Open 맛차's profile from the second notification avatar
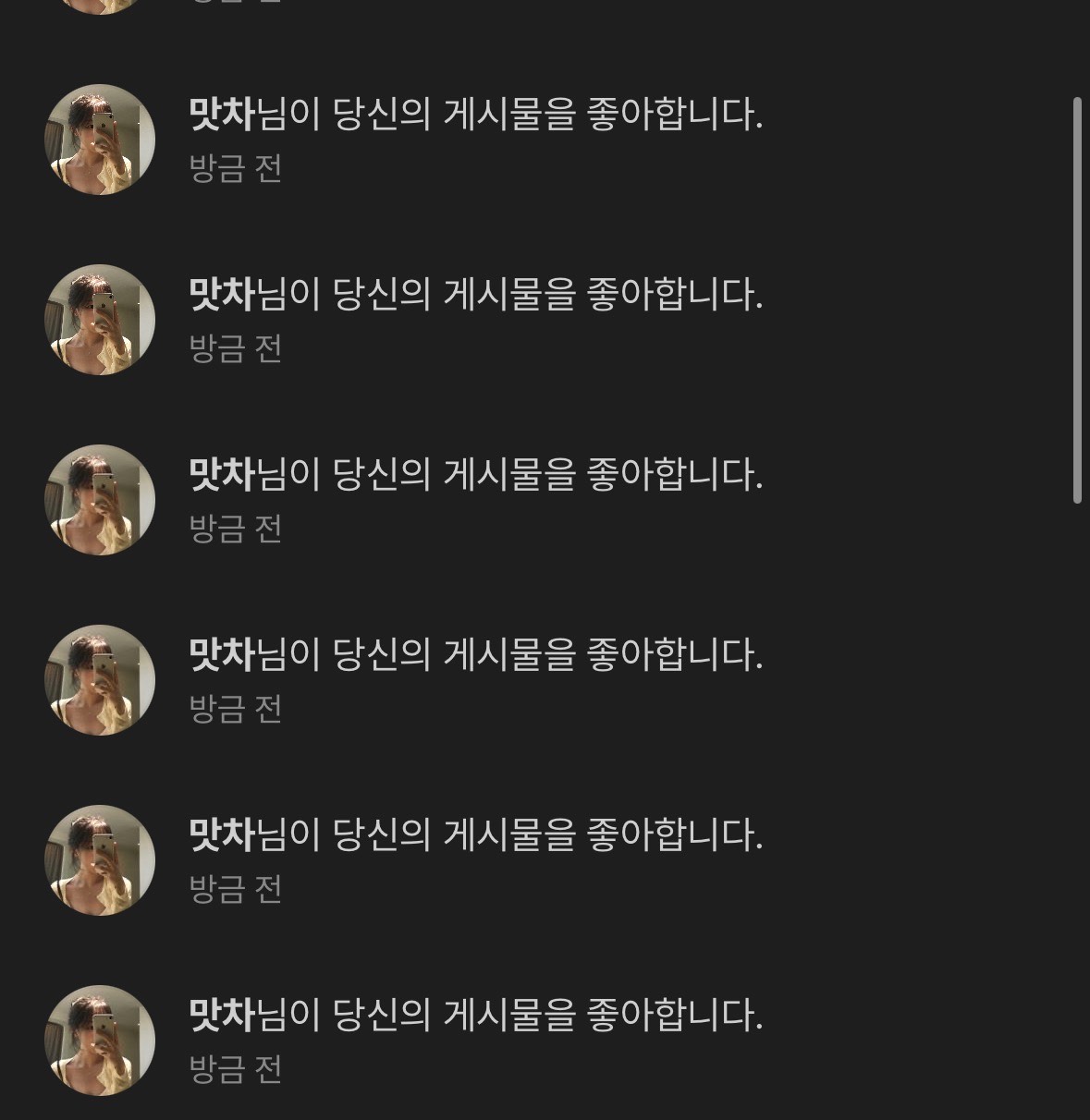Viewport: 1090px width, 1120px height. coord(100,319)
